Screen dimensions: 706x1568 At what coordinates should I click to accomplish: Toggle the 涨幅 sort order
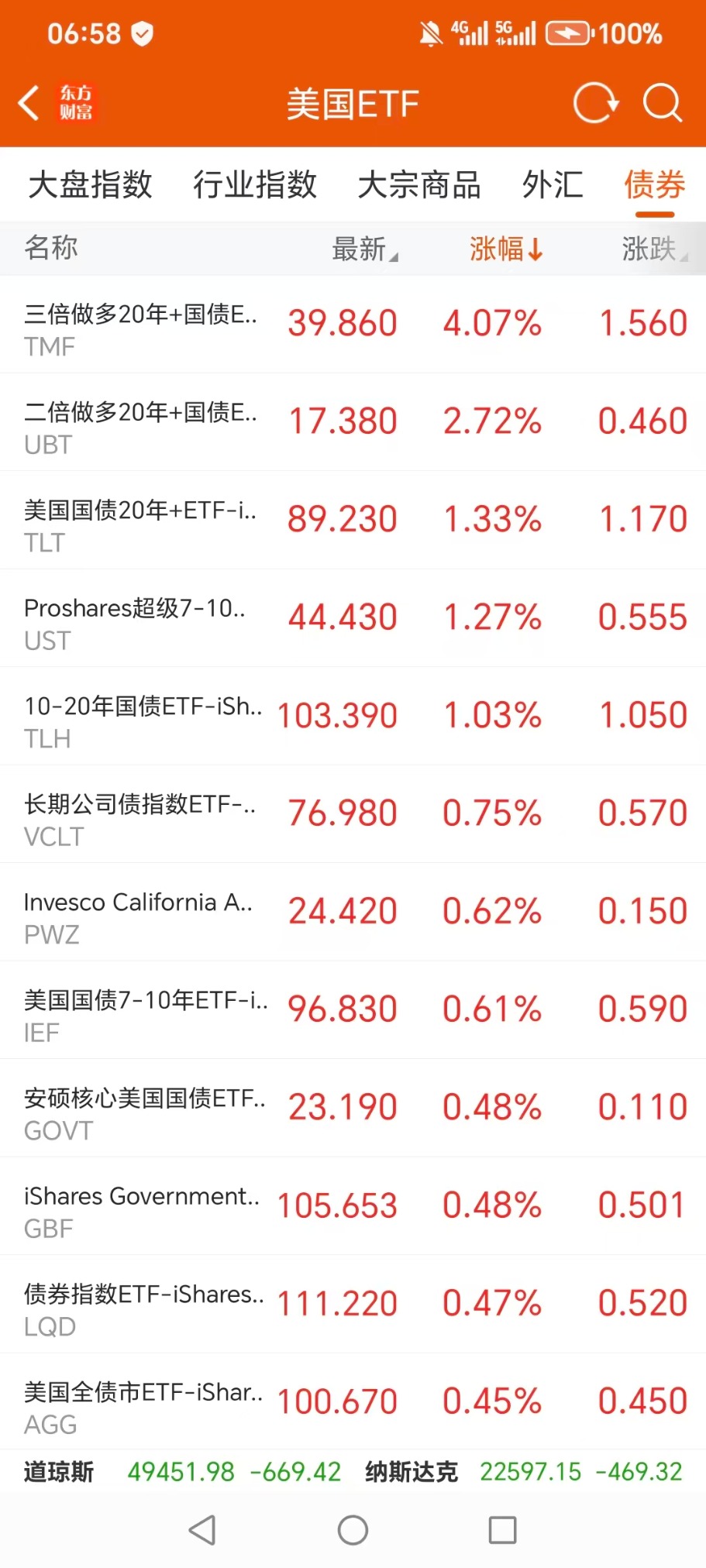point(505,249)
